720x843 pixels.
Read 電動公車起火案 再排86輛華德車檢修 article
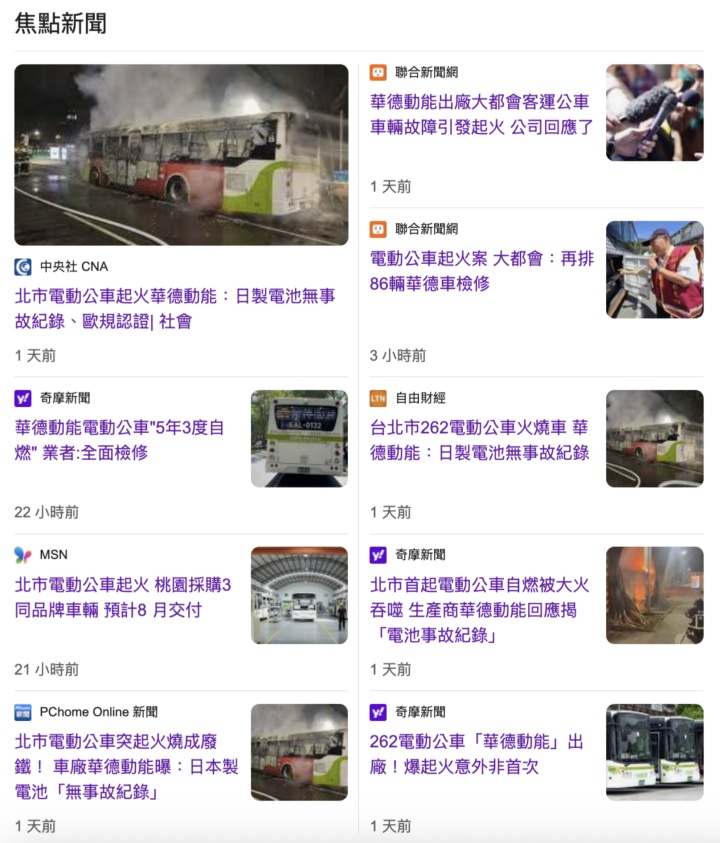pyautogui.click(x=481, y=271)
